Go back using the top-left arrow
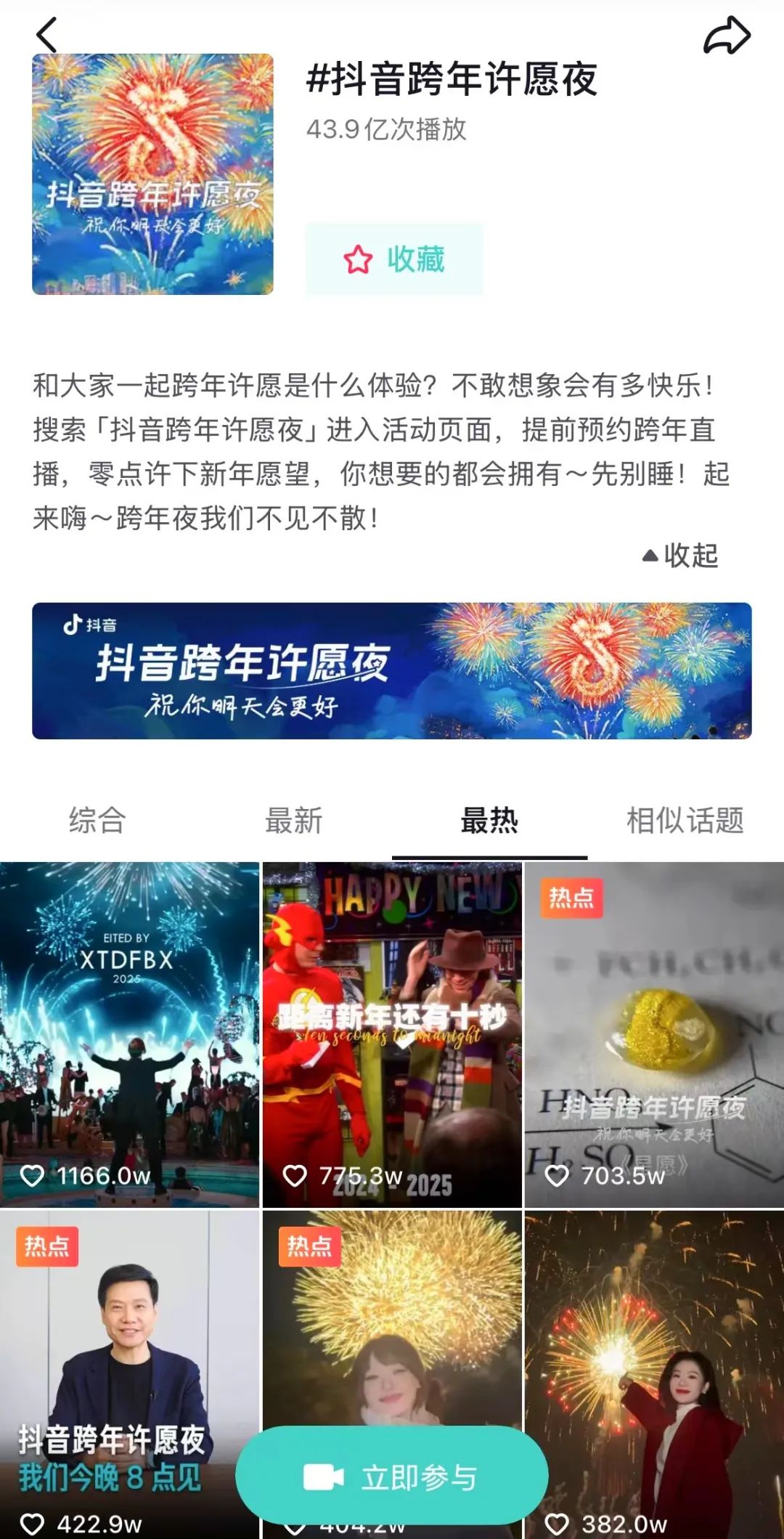Image resolution: width=784 pixels, height=1539 pixels. pos(46,35)
